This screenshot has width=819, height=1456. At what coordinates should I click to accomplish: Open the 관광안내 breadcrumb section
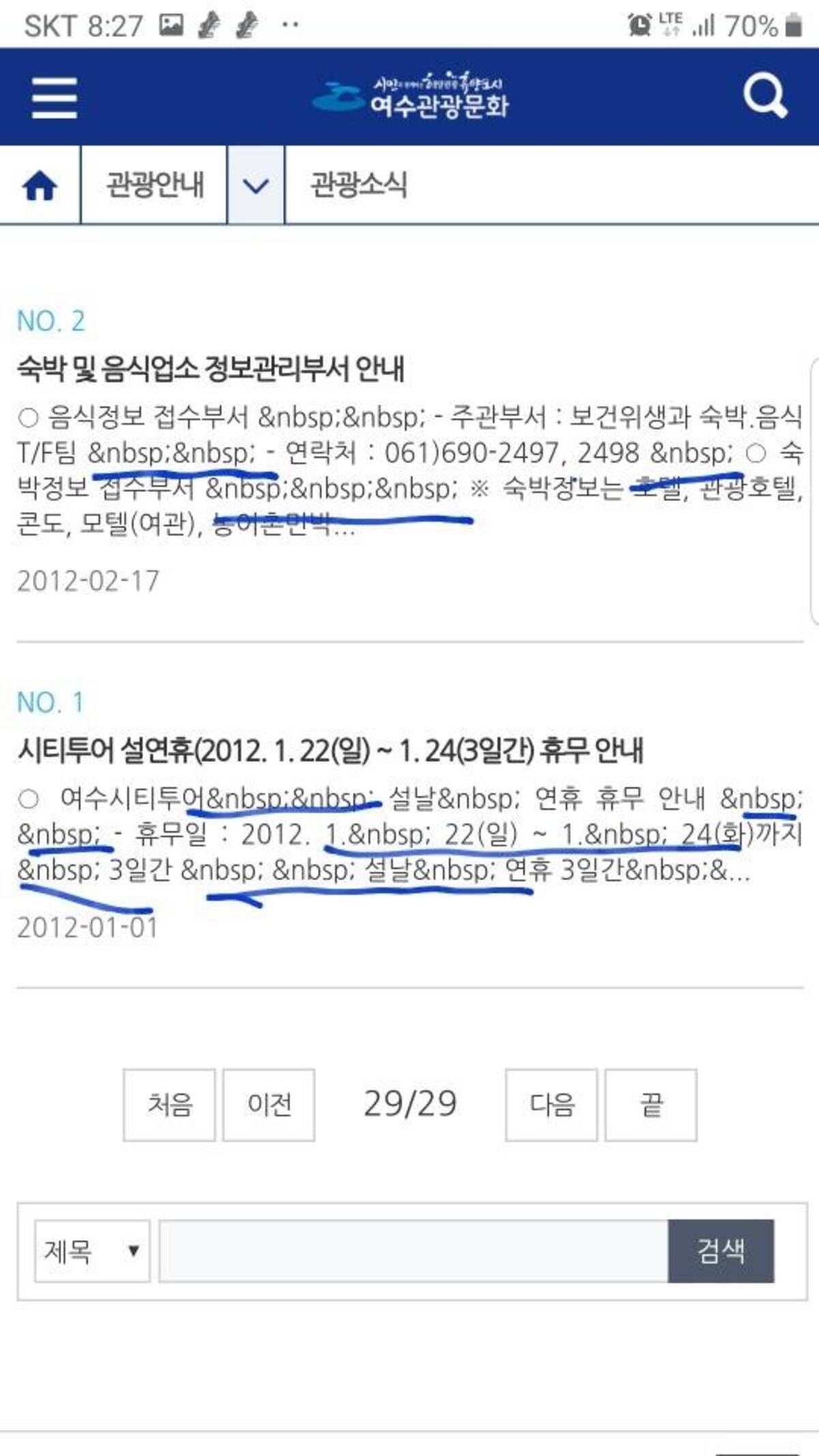pyautogui.click(x=155, y=185)
